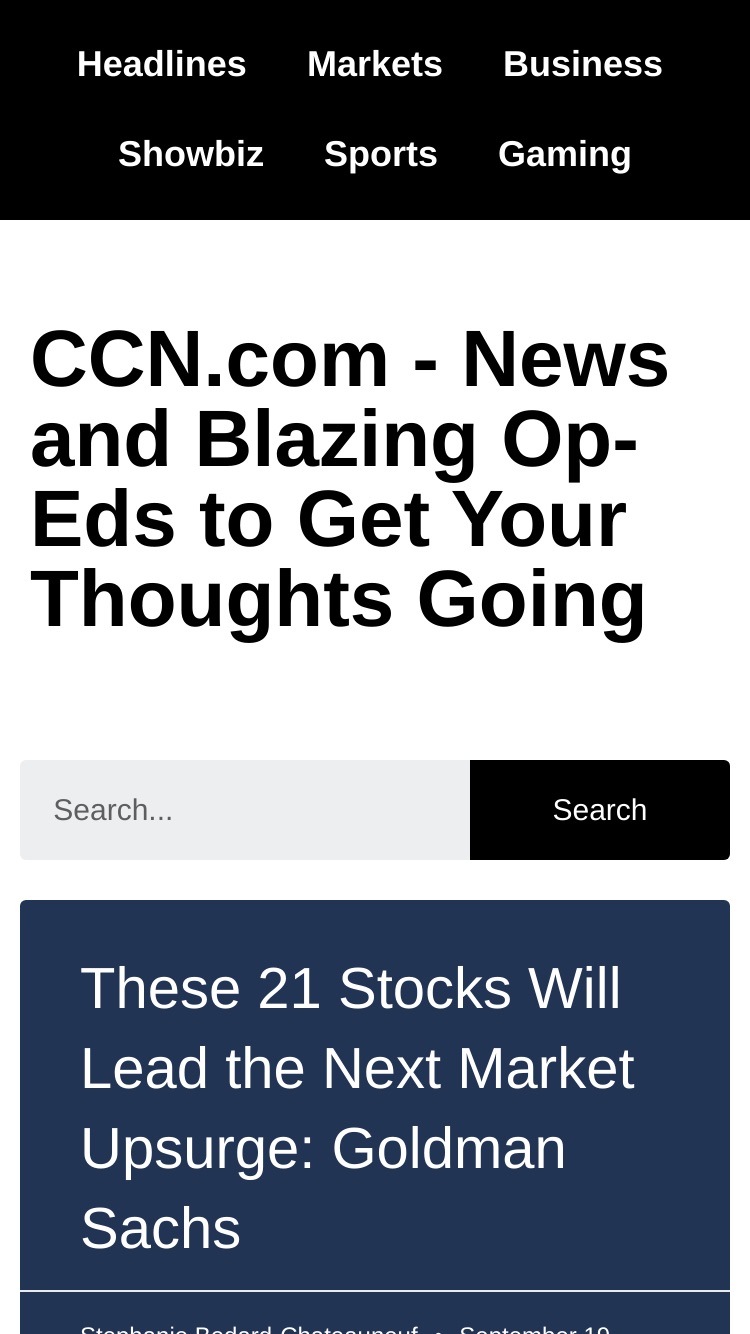The width and height of the screenshot is (750, 1334).
Task: Open the Headlines section
Action: coord(162,65)
